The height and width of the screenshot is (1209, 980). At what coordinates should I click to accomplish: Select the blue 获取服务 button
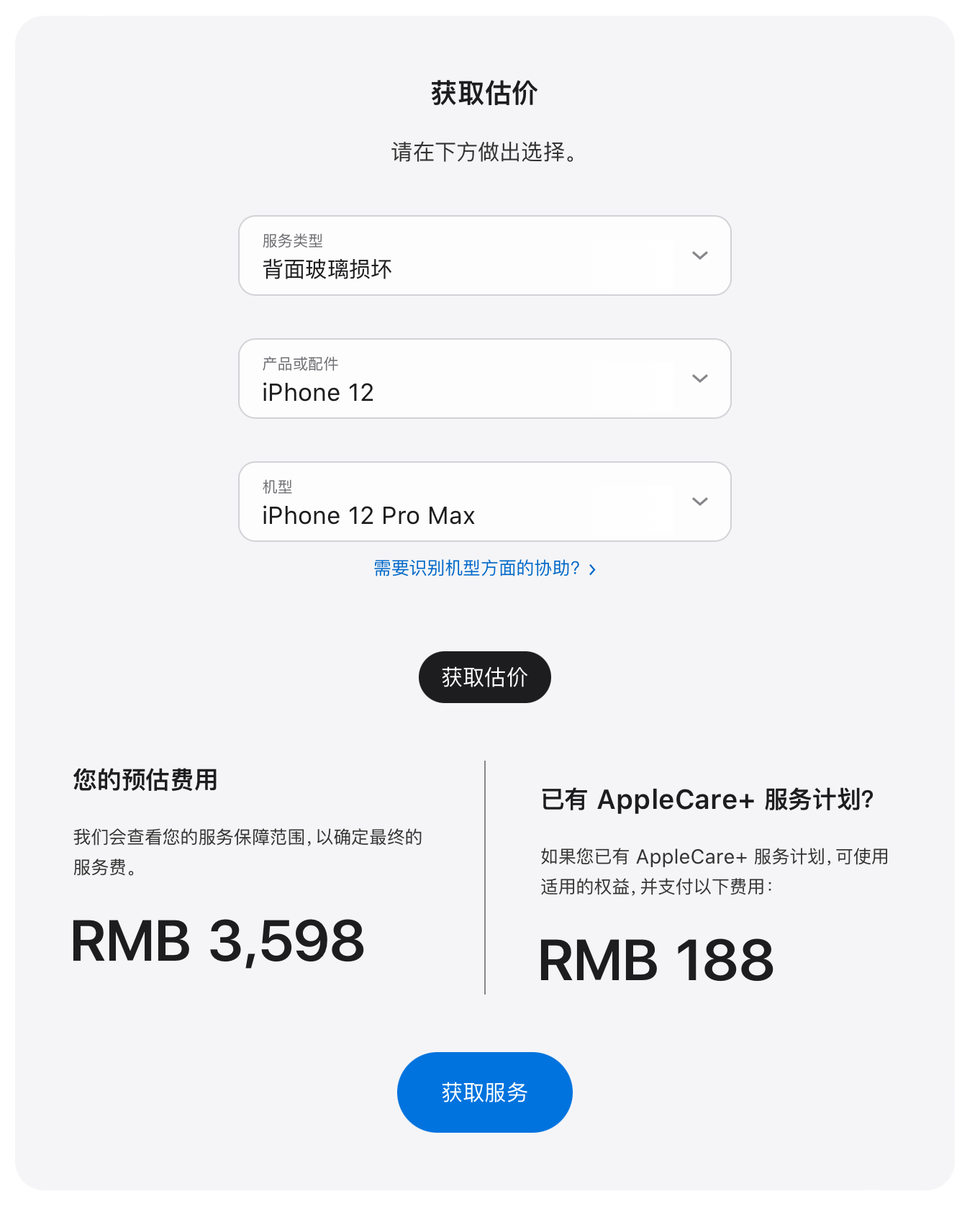tap(484, 1092)
